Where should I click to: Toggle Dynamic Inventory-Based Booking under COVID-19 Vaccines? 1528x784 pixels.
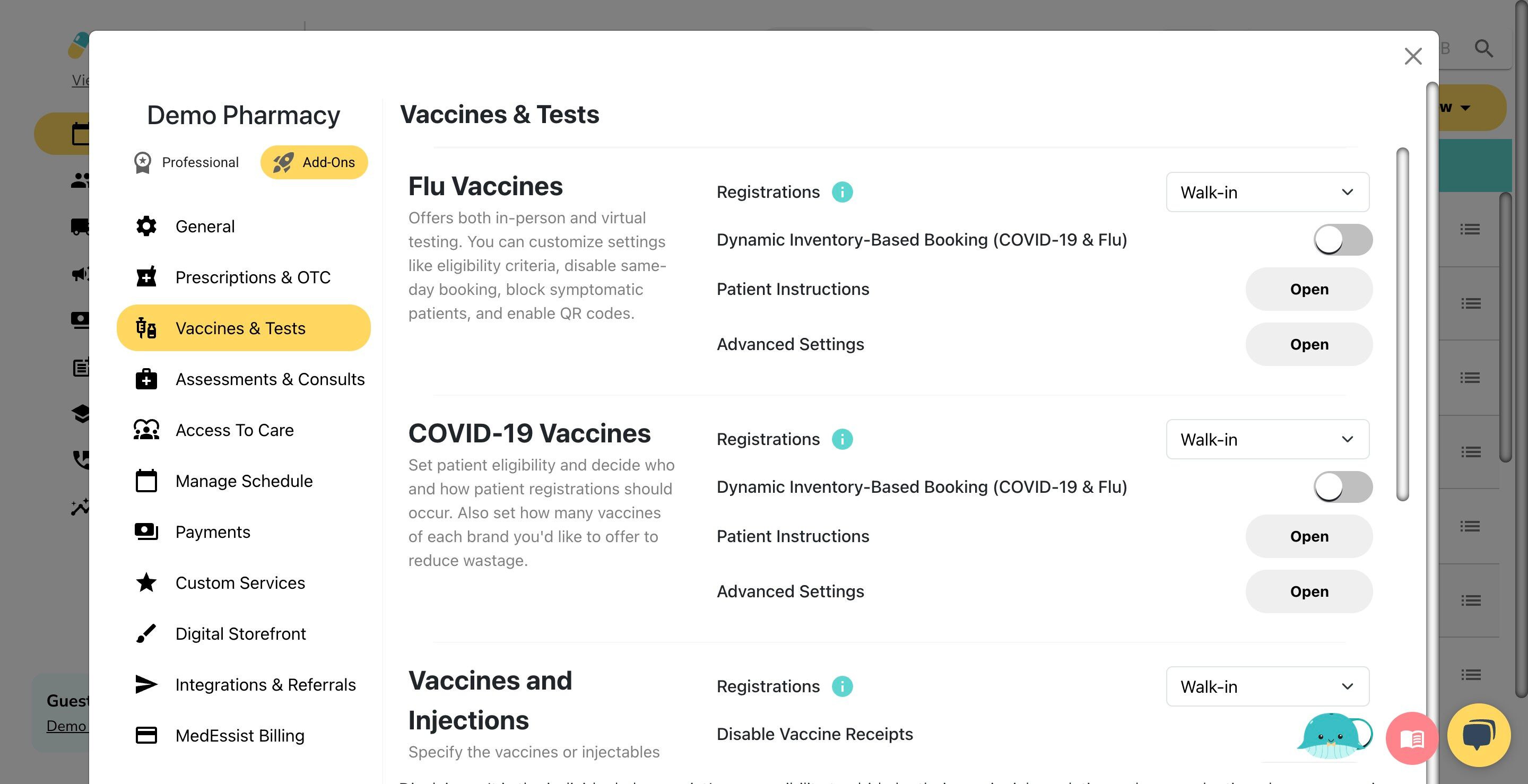tap(1342, 487)
